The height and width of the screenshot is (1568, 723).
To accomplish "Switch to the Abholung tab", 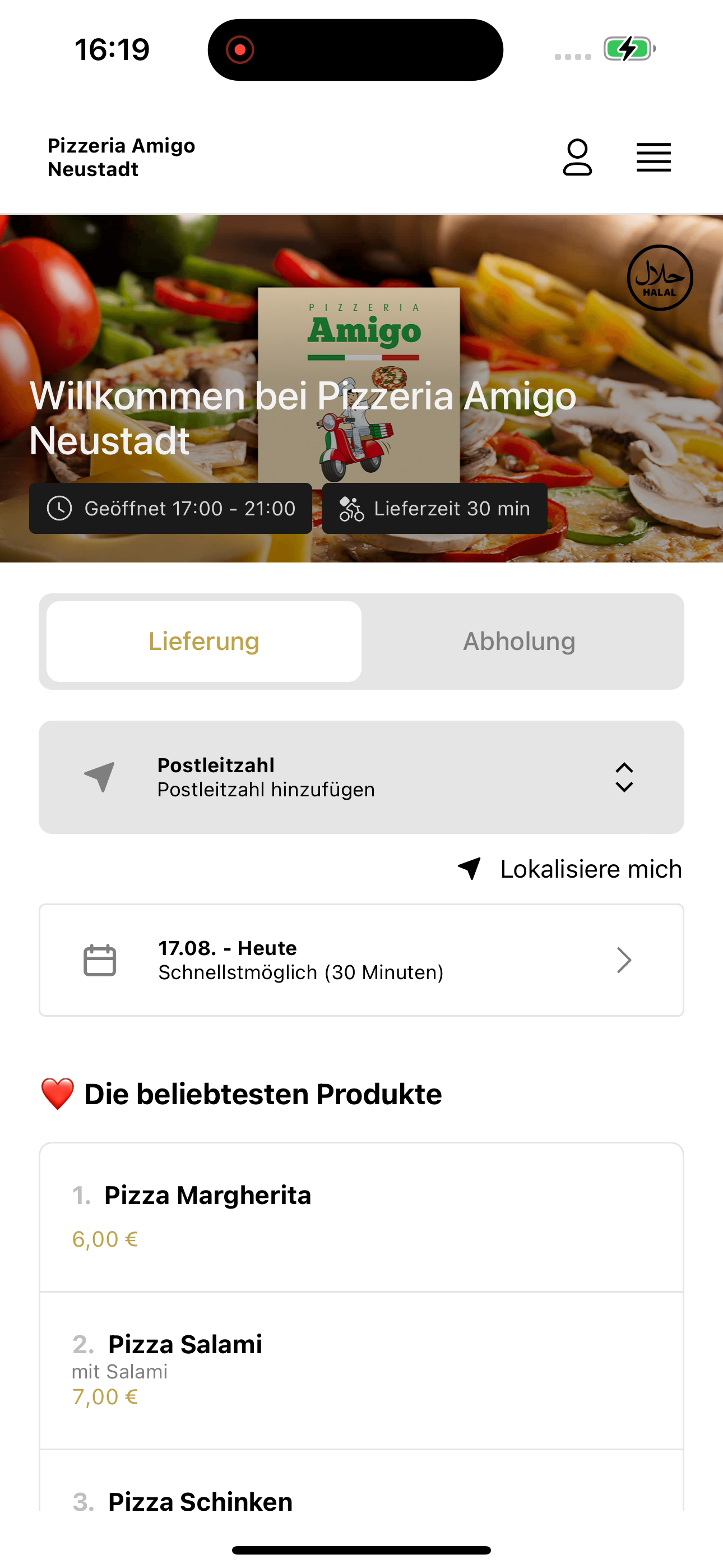I will tap(519, 641).
